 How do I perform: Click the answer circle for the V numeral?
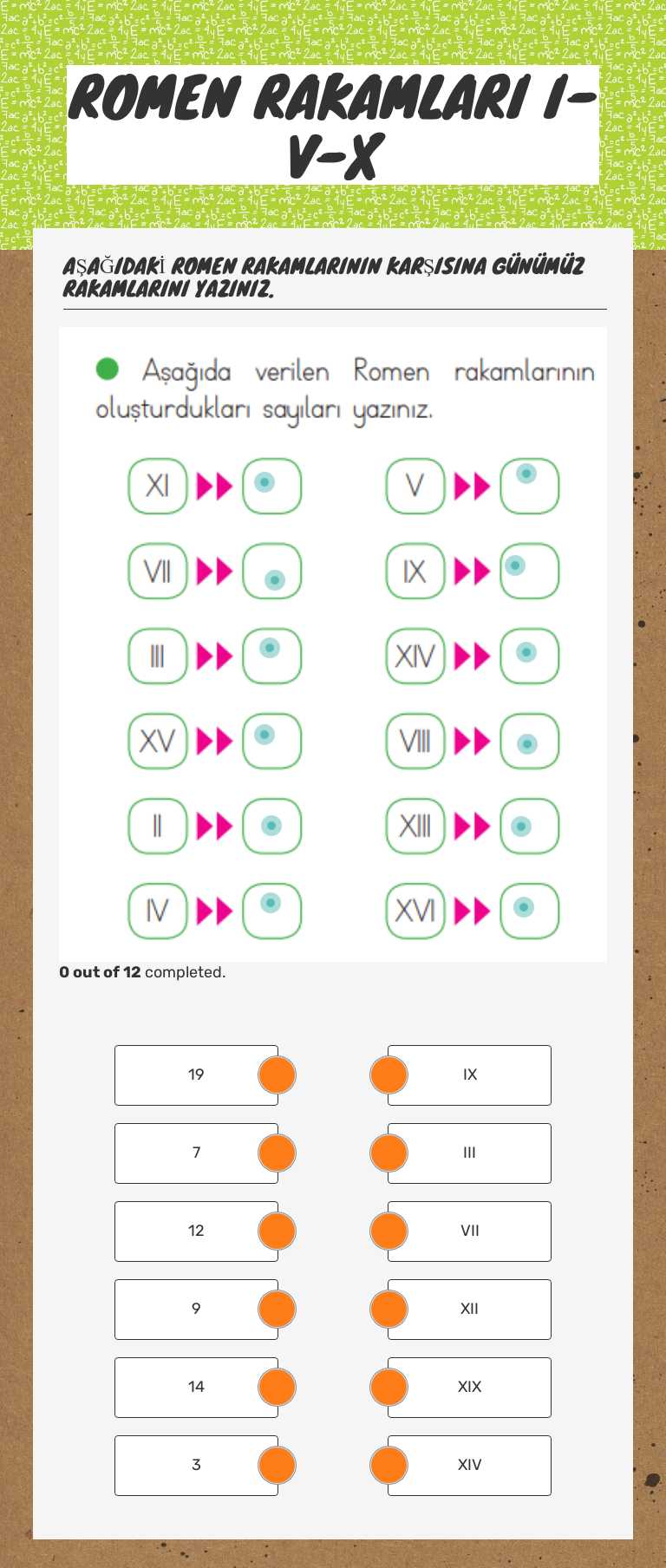point(529,486)
